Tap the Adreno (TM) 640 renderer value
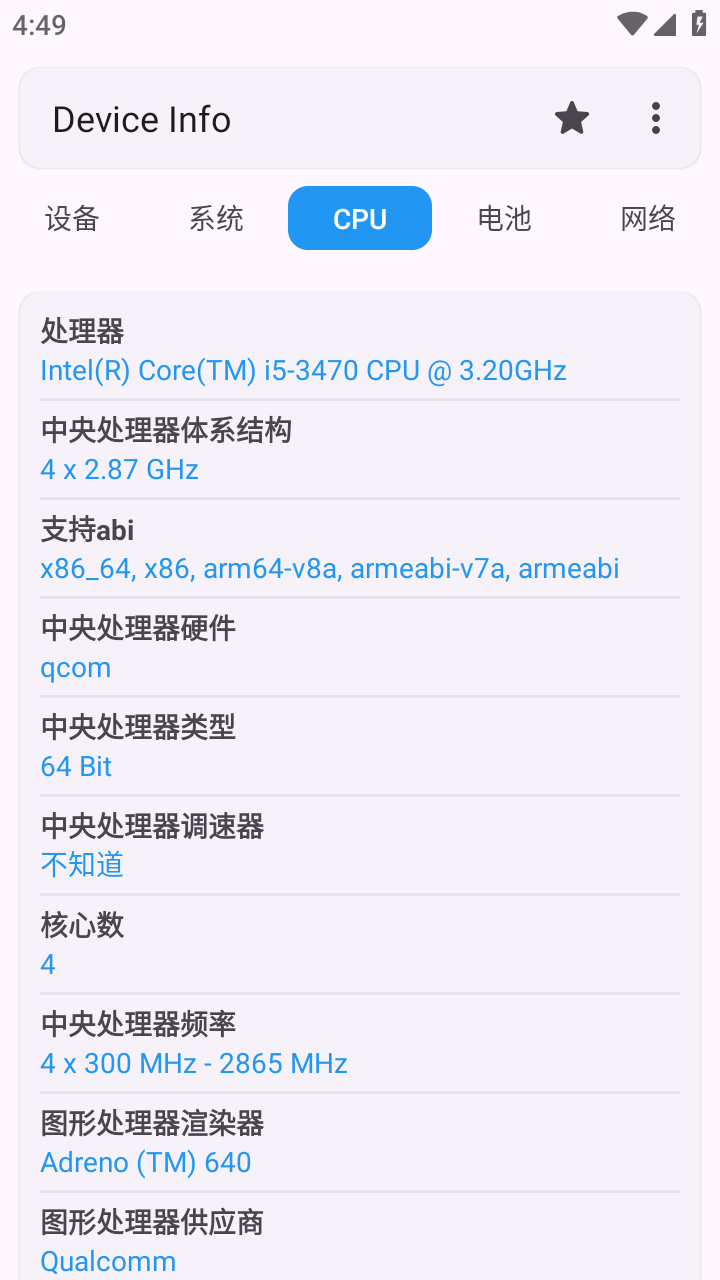 146,1162
